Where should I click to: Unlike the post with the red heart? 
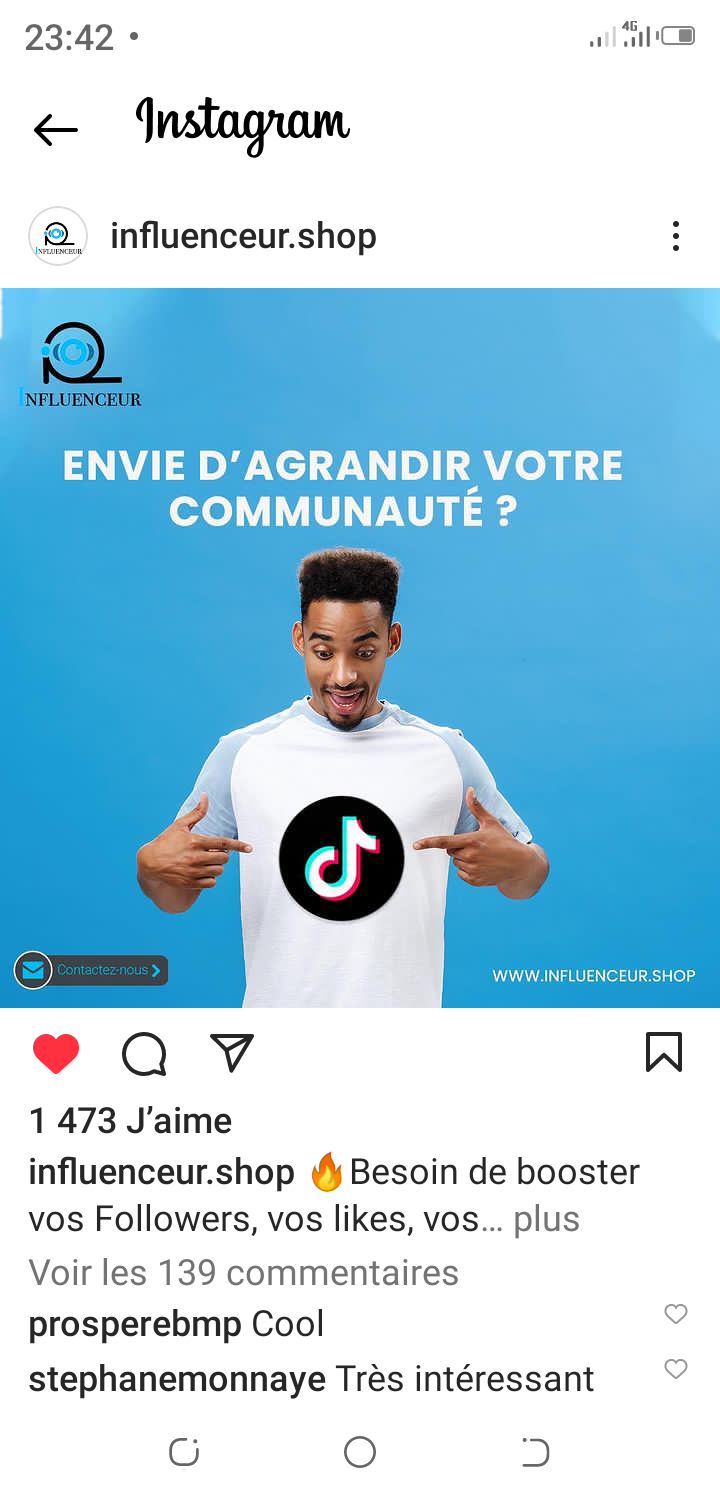[56, 1053]
